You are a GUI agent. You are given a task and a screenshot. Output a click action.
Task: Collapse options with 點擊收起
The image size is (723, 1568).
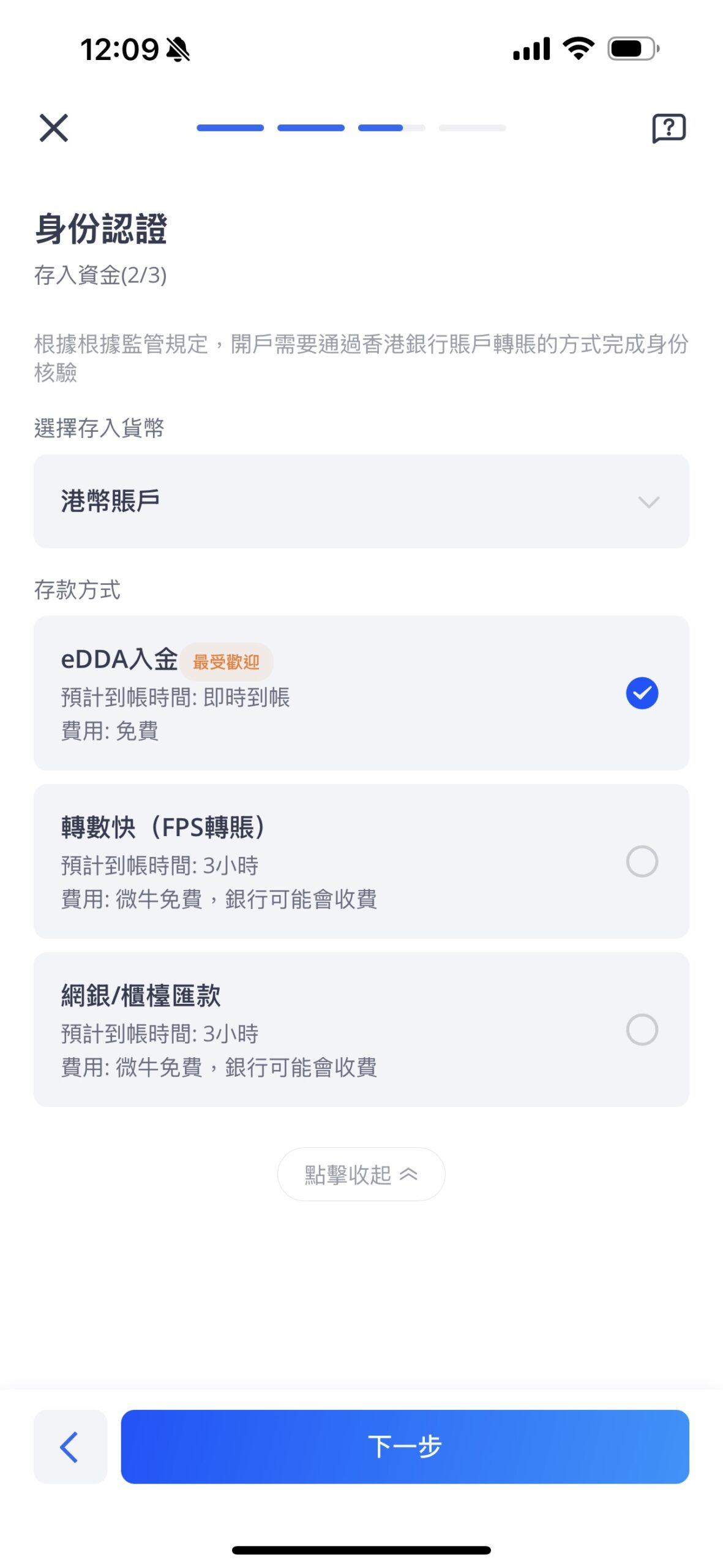coord(361,1174)
